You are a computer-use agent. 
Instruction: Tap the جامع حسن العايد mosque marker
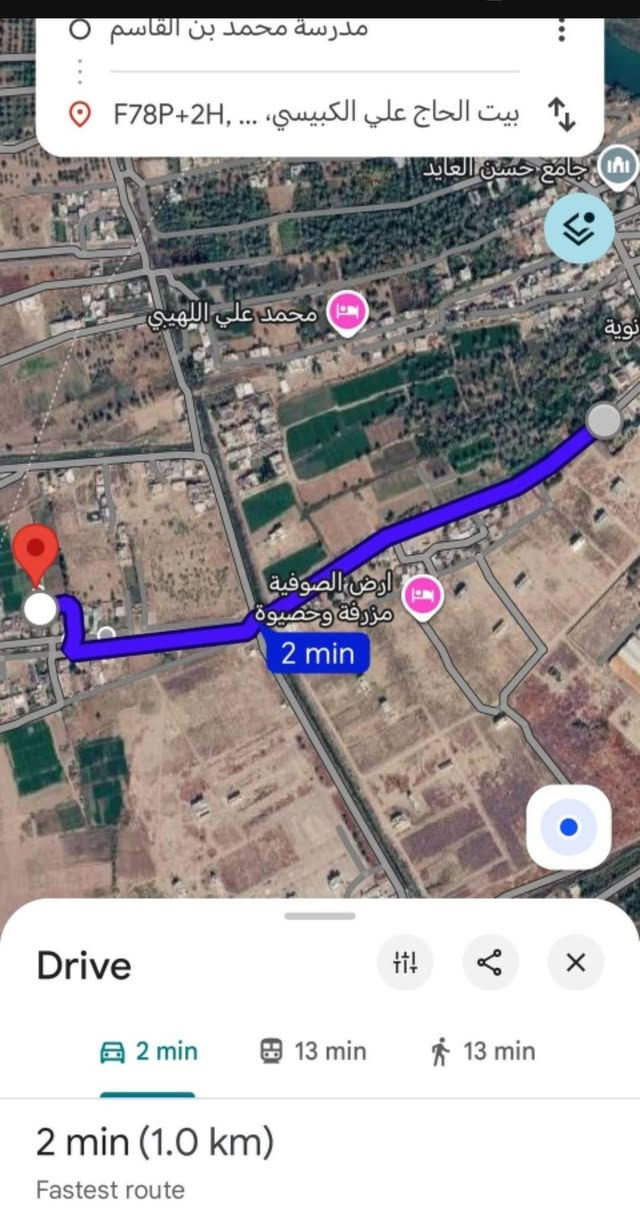click(x=617, y=165)
